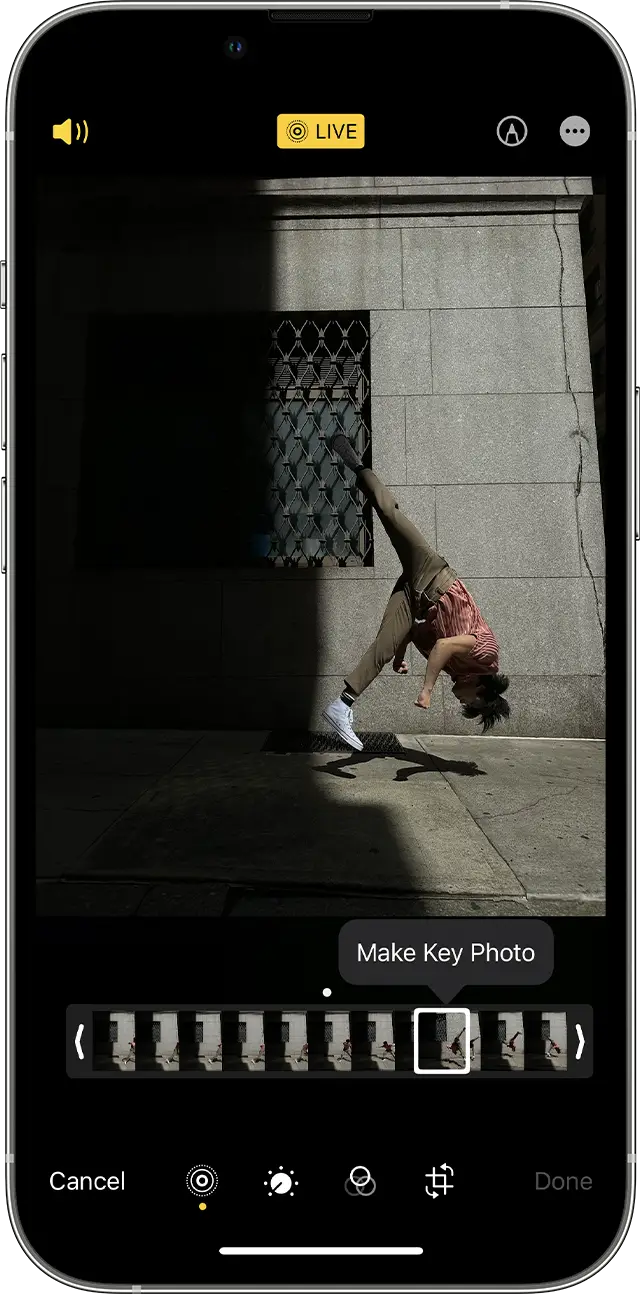Viewport: 640px width, 1294px height.
Task: Open the Crop and rotate tool
Action: [439, 1181]
